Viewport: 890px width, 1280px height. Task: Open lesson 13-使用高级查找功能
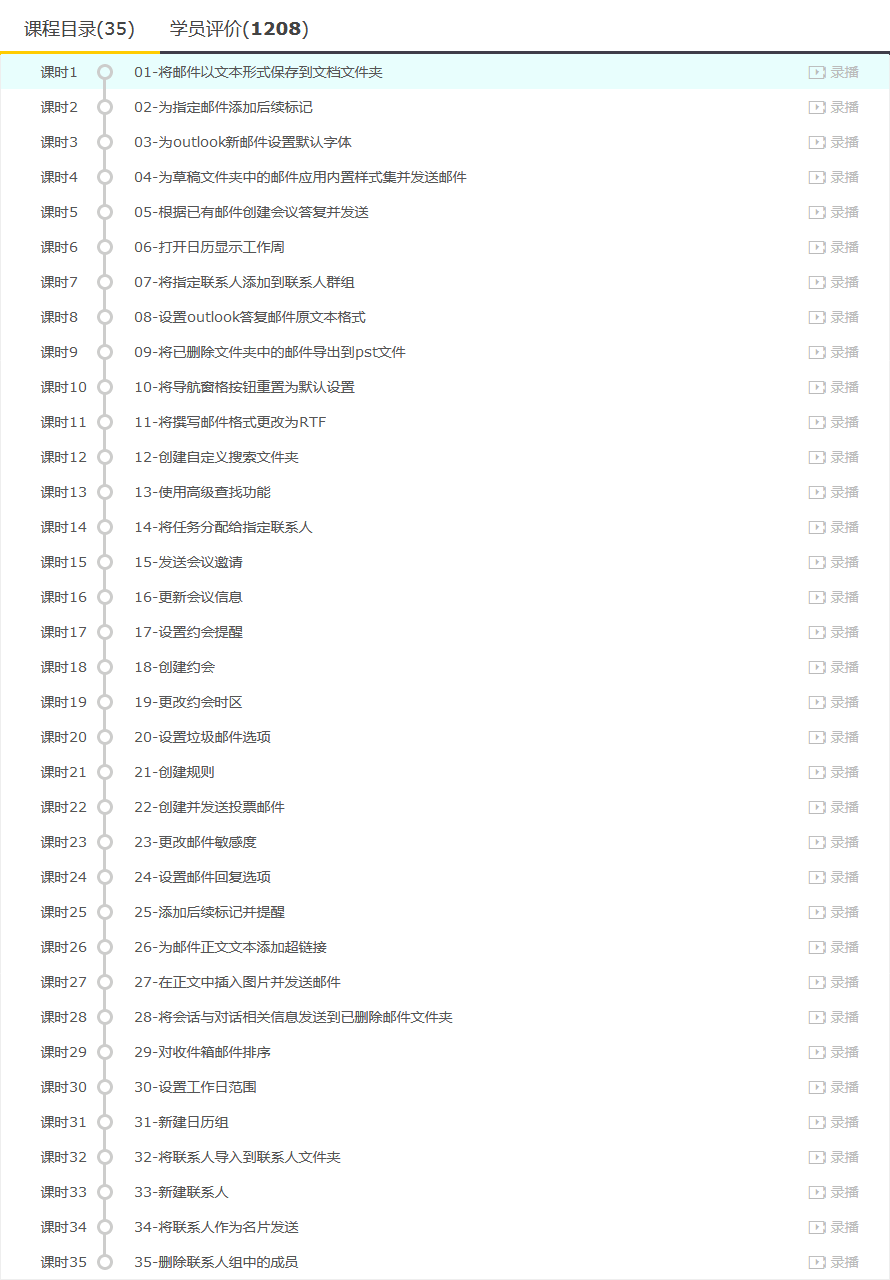[202, 492]
